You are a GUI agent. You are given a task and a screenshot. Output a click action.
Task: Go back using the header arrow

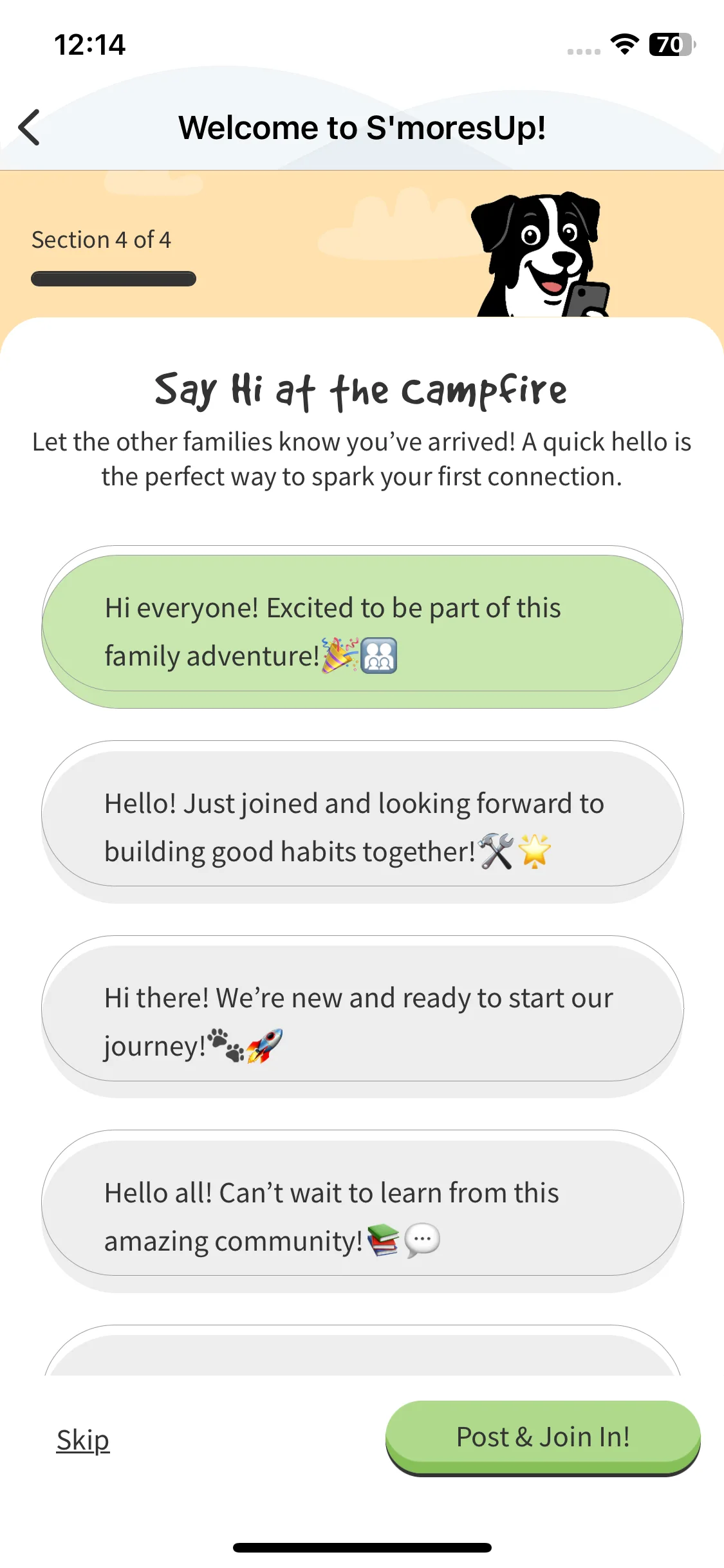tap(30, 127)
